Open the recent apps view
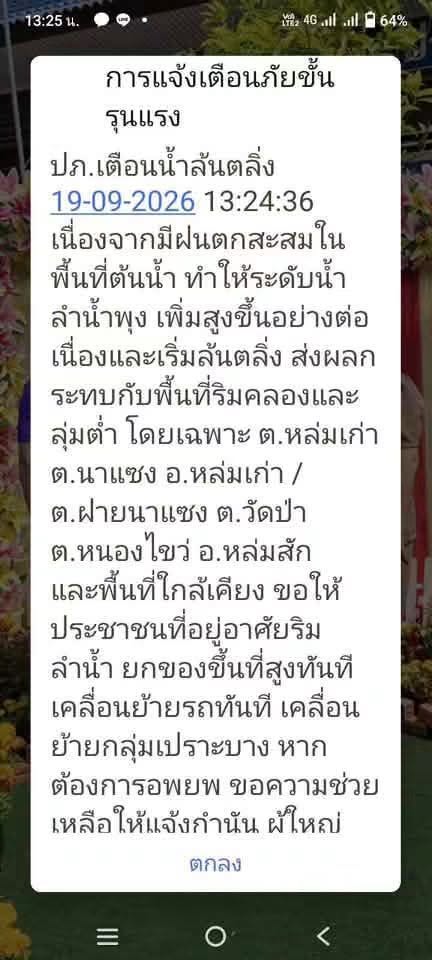The image size is (432, 960). click(108, 936)
